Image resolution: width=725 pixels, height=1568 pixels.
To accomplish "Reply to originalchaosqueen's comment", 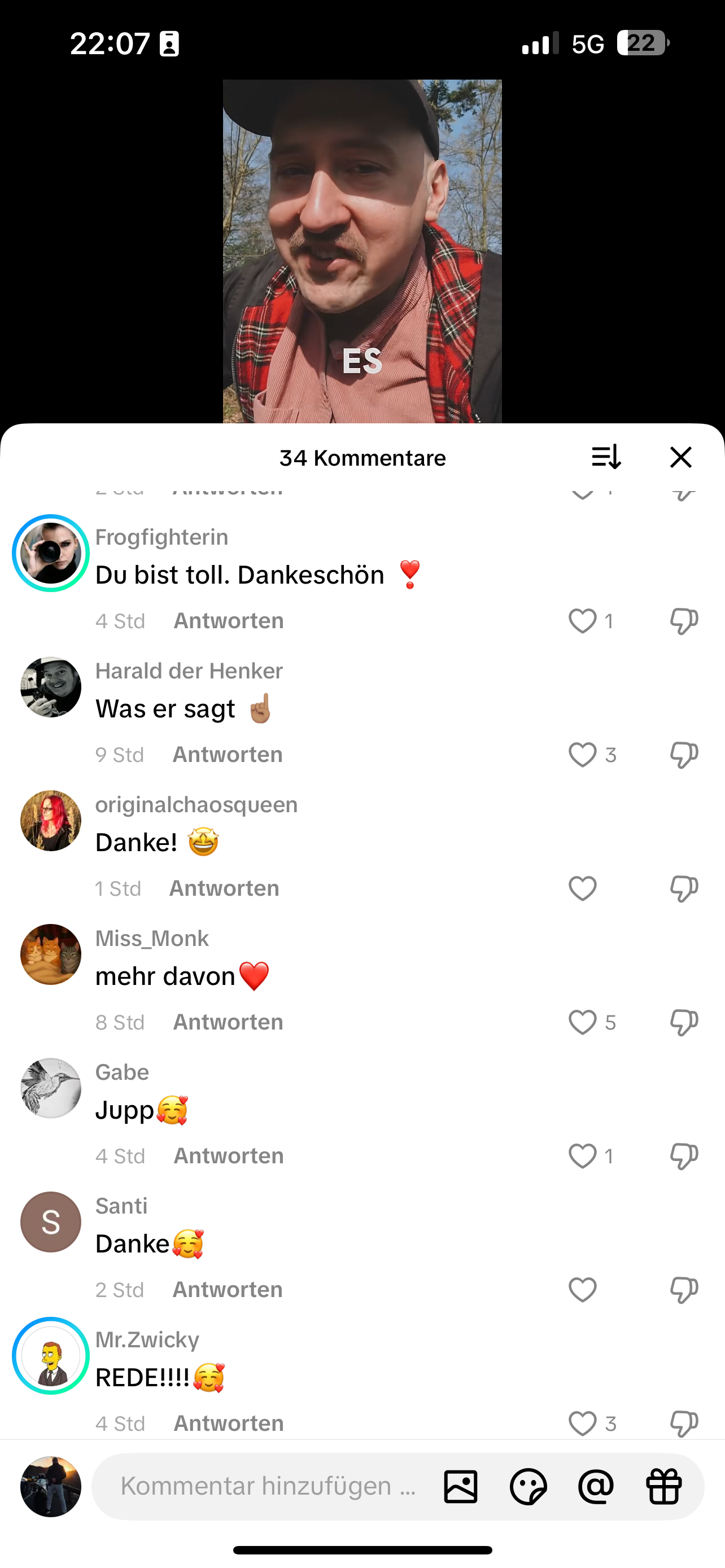I will point(224,888).
